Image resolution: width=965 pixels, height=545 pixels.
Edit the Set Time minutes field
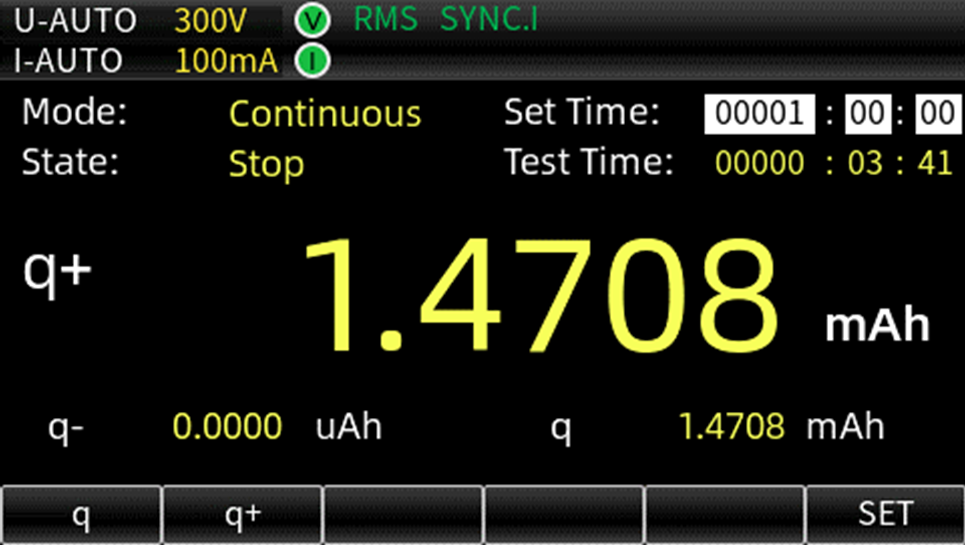click(x=866, y=114)
